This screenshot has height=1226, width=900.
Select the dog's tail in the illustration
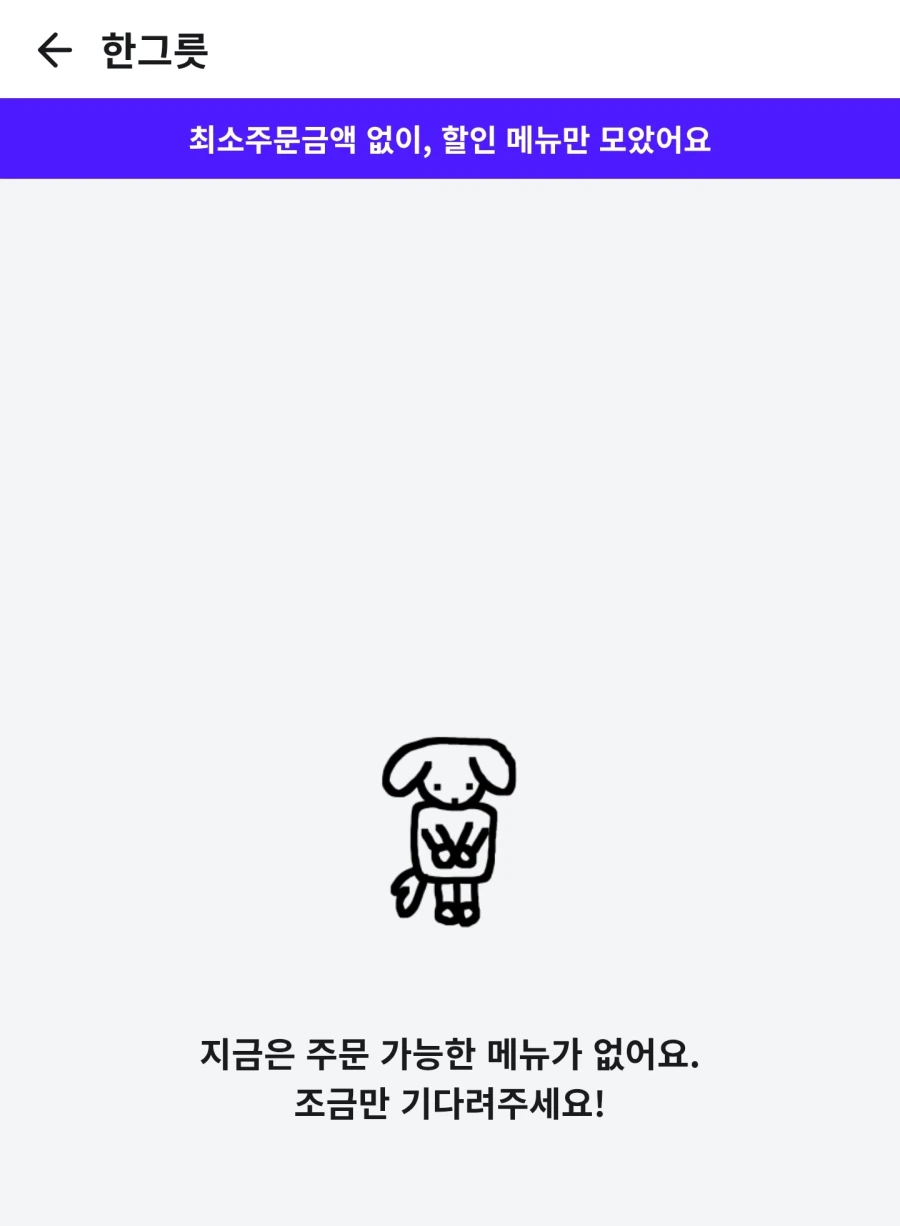[405, 895]
